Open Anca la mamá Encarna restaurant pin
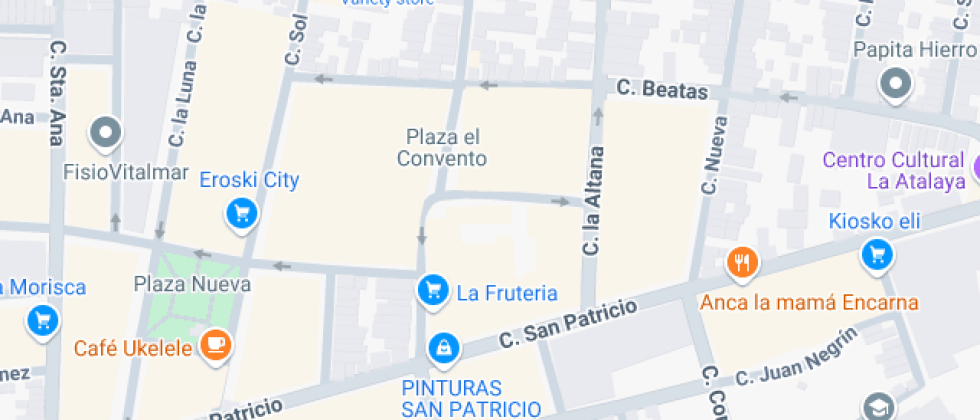Image resolution: width=980 pixels, height=420 pixels. 741,263
